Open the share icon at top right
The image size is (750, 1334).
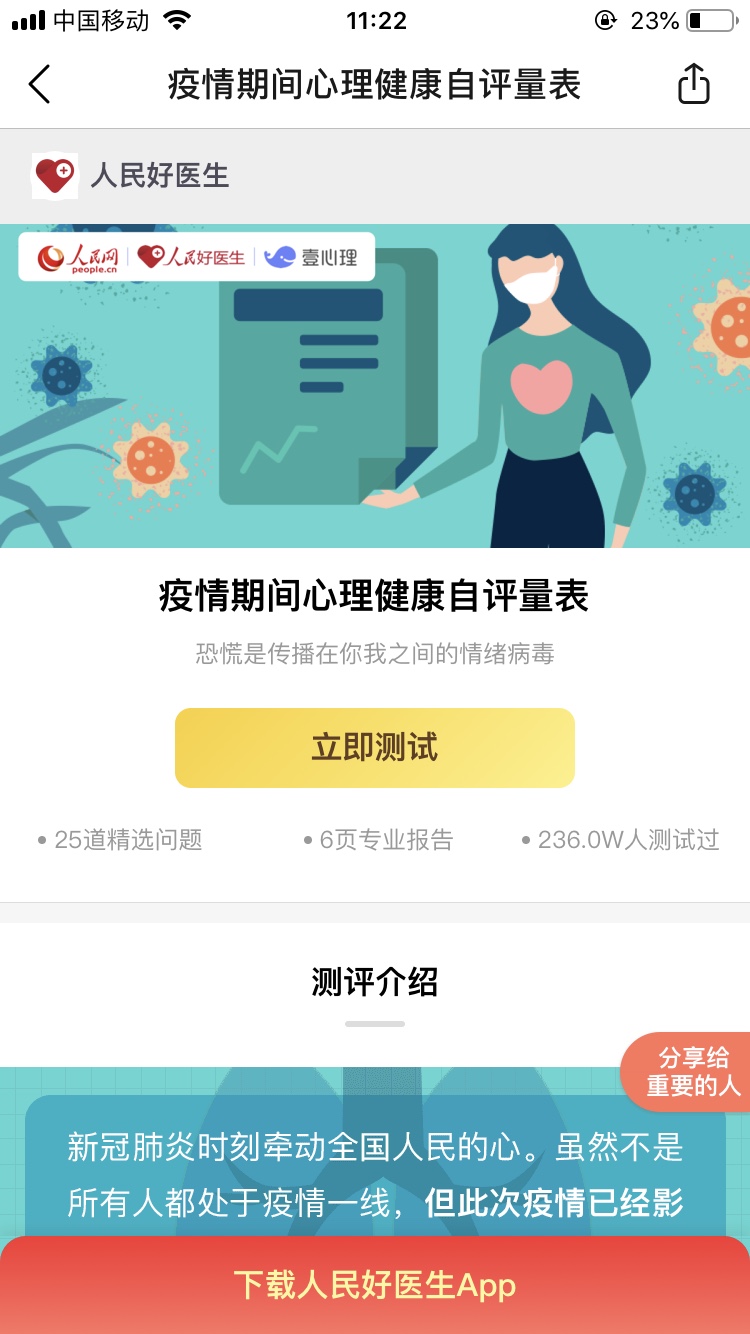point(693,84)
